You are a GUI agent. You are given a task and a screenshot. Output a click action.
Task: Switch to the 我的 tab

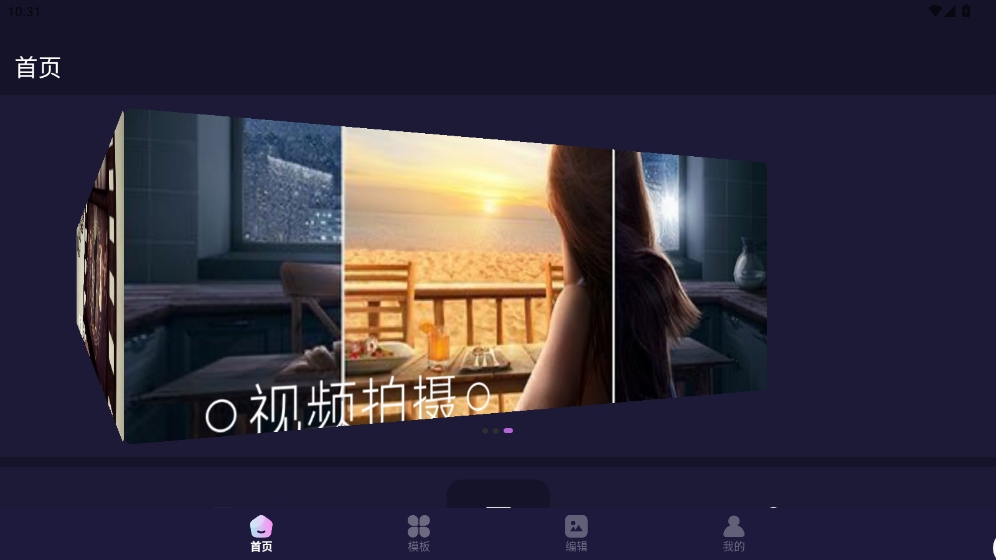734,533
